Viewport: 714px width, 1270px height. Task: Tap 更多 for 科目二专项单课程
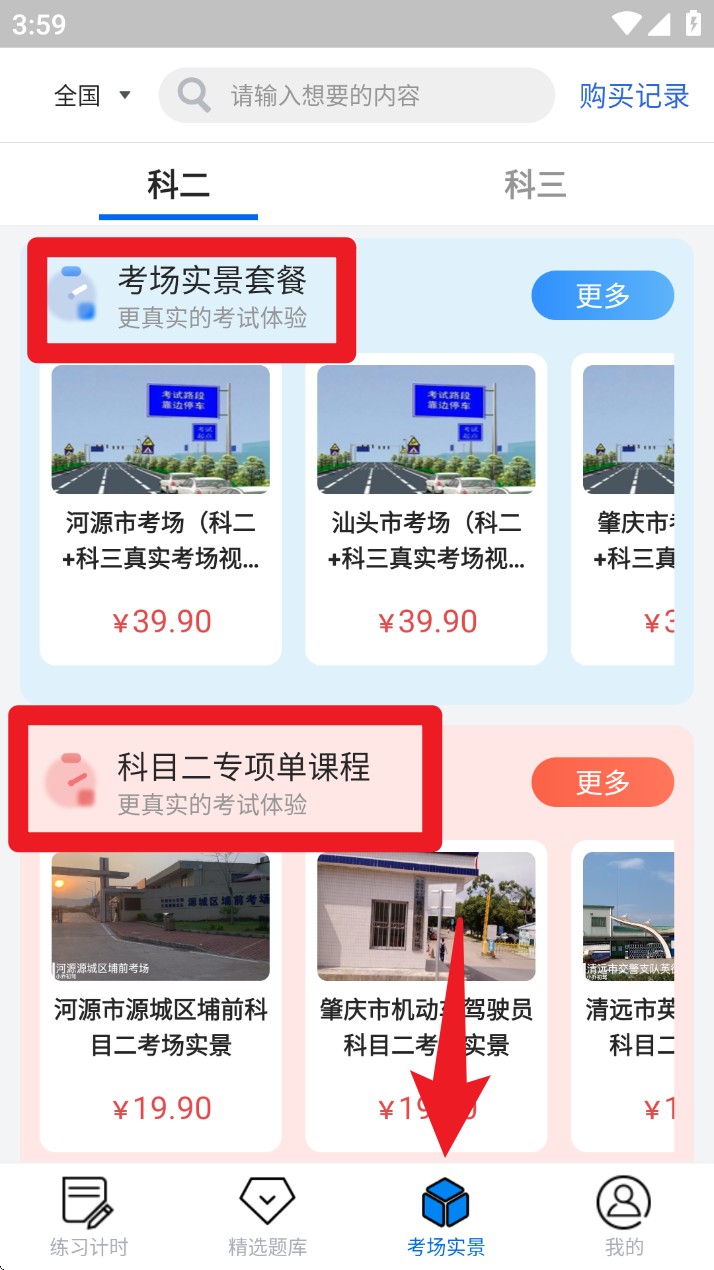coord(602,782)
